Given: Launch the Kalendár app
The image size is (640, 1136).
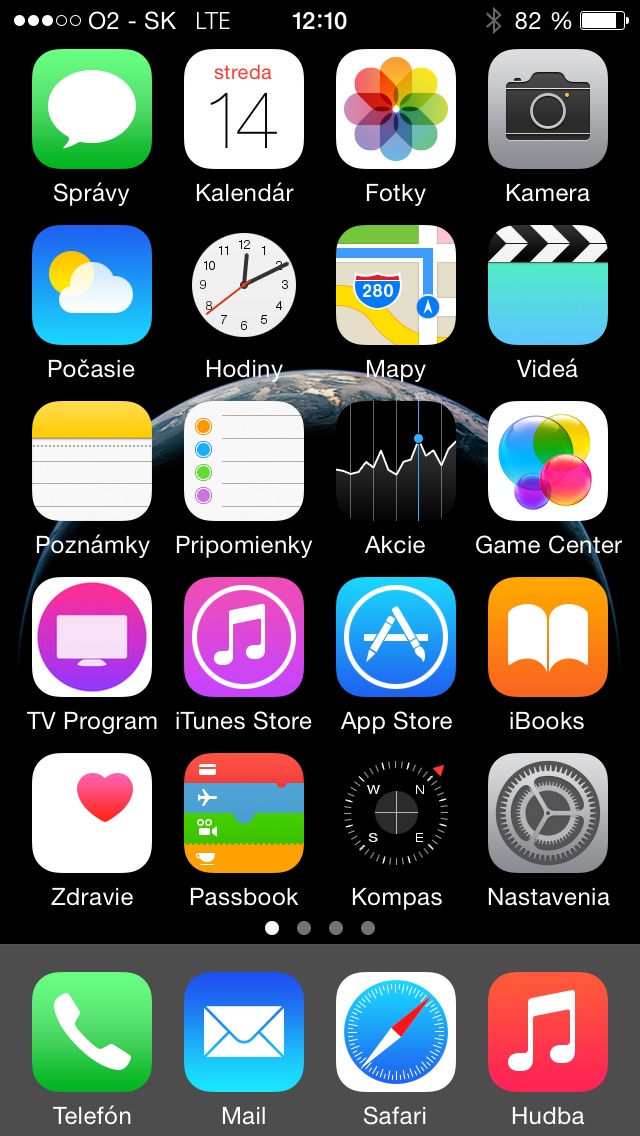Looking at the screenshot, I should point(244,109).
